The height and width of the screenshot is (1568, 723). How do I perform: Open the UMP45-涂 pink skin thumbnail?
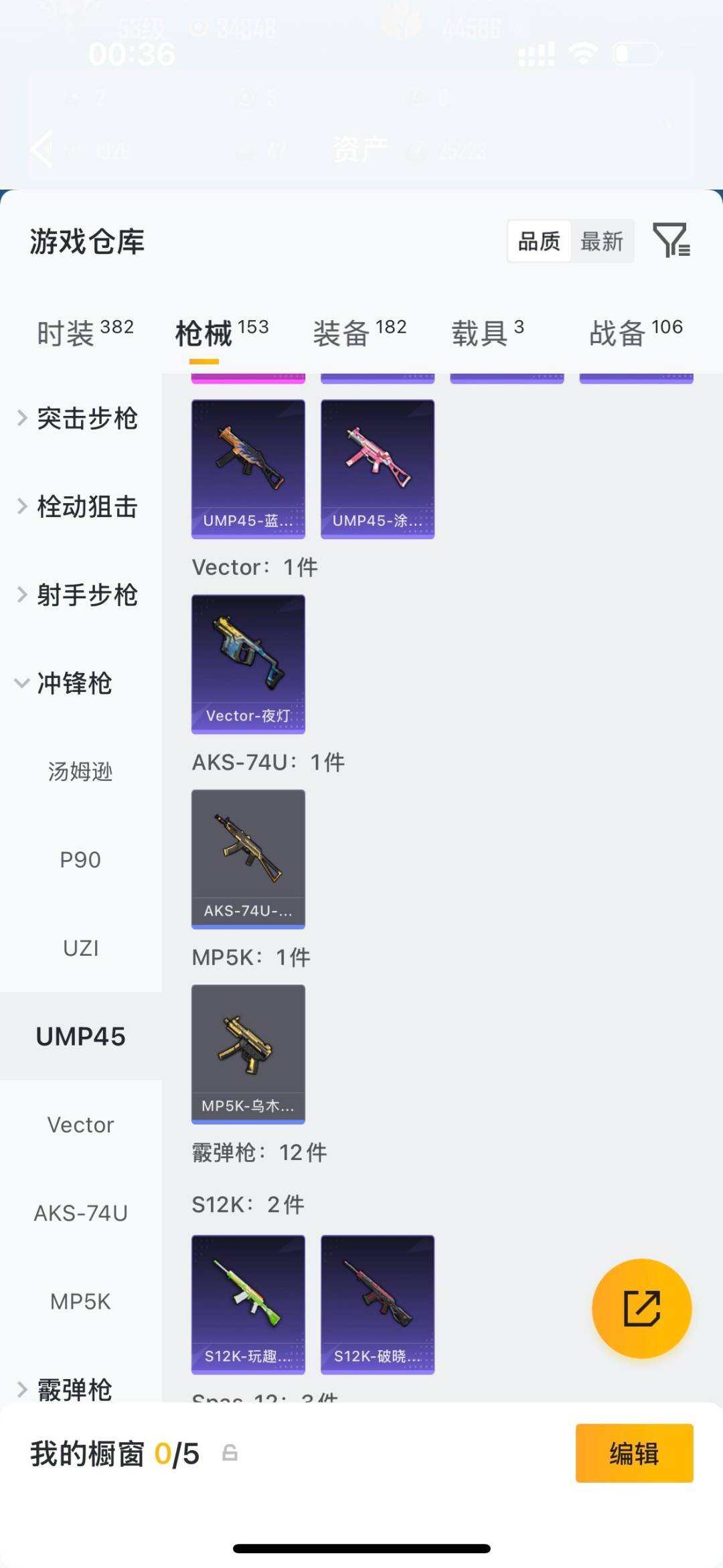[x=377, y=468]
